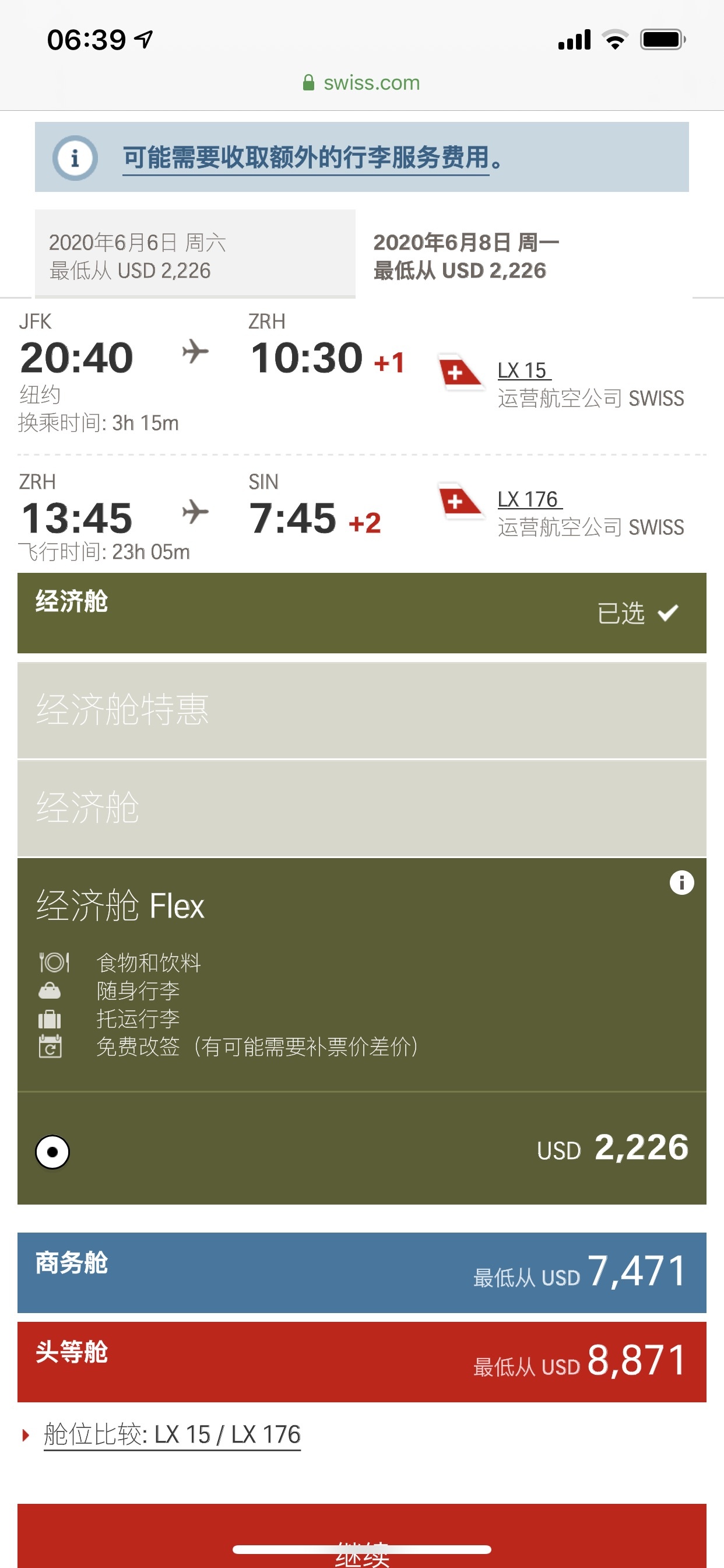This screenshot has height=1568, width=724.
Task: Expand 商务舱 fares from USD 7,471
Action: tap(361, 1272)
